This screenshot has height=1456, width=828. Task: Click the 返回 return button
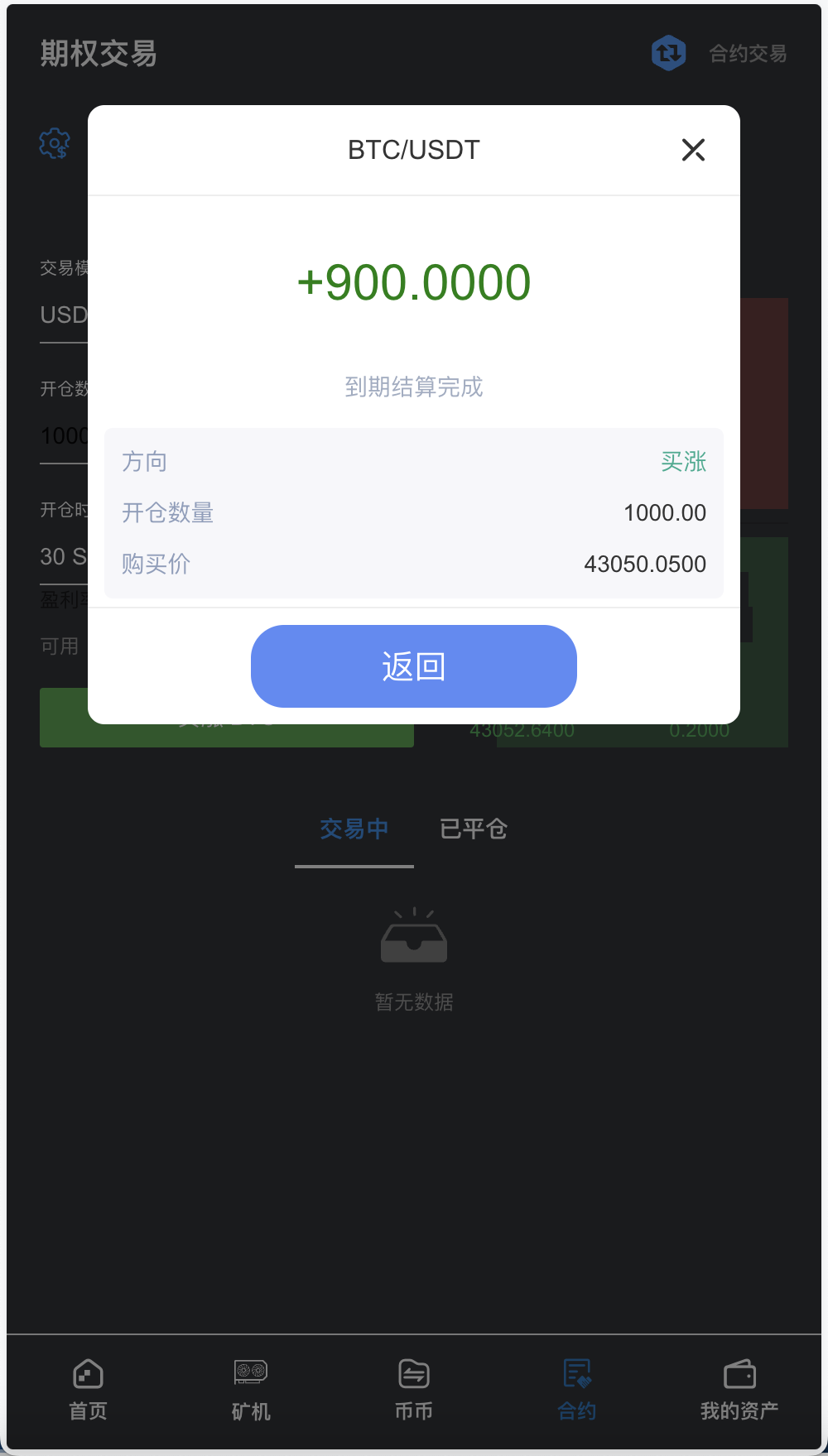[413, 666]
